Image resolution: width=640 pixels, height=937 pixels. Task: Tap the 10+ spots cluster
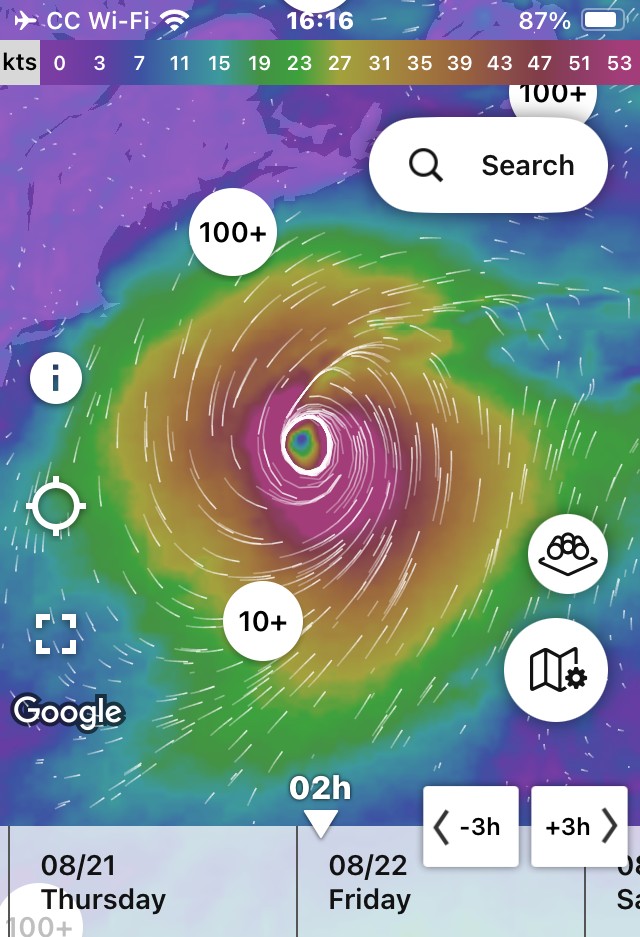[263, 621]
